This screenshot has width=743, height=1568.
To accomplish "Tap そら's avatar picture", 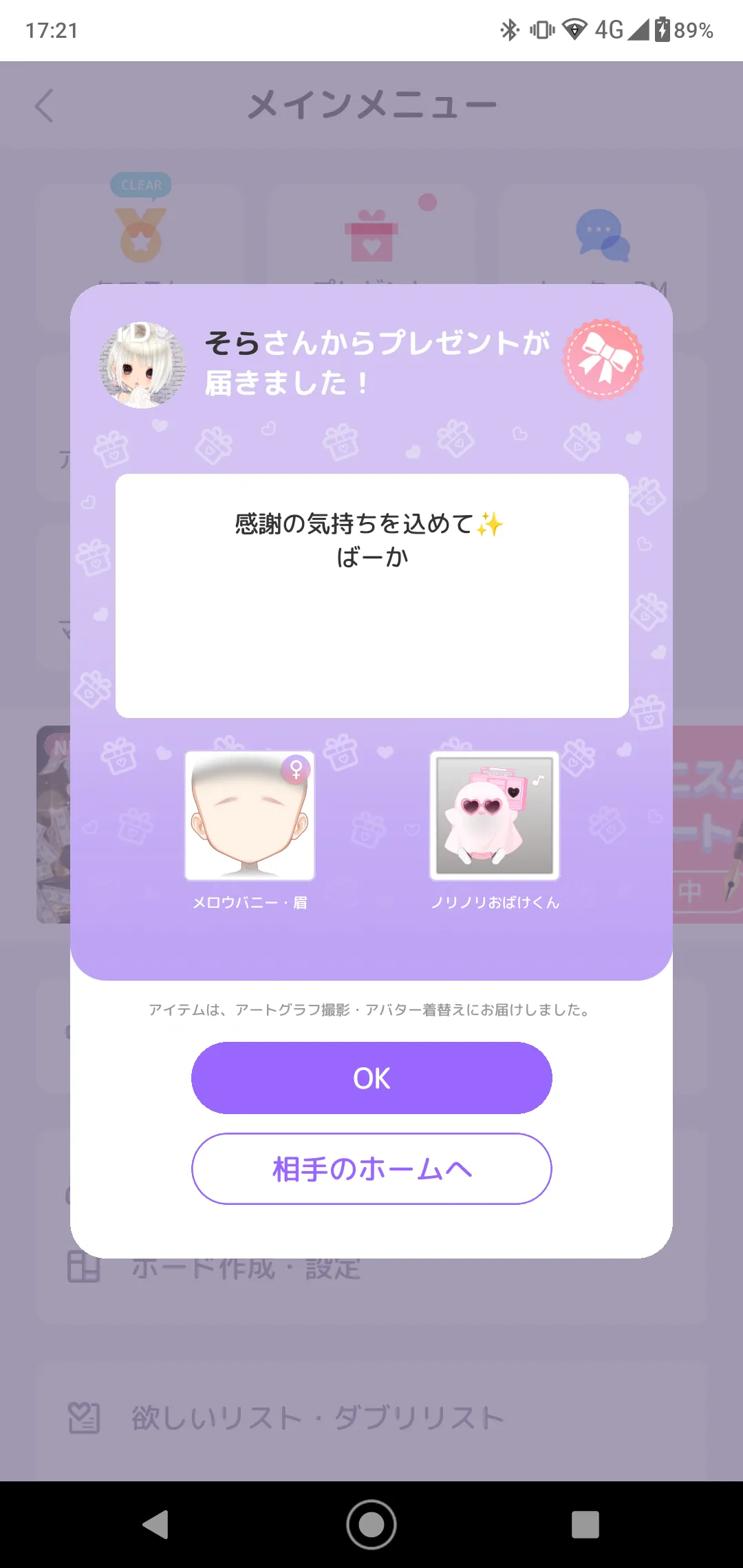I will click(x=142, y=365).
